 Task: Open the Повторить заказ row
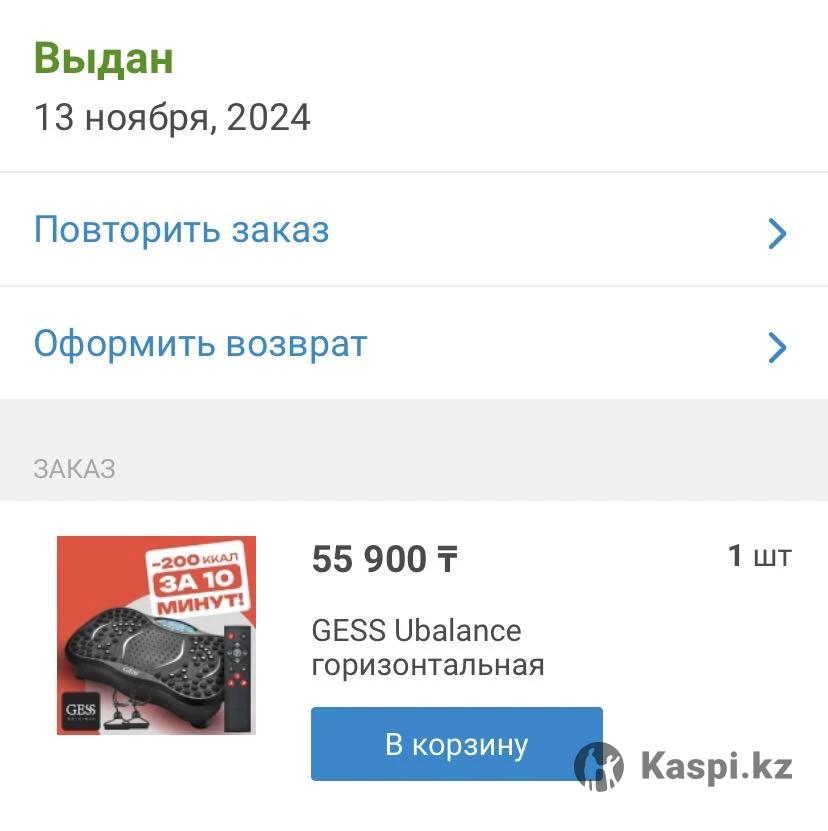coord(412,231)
